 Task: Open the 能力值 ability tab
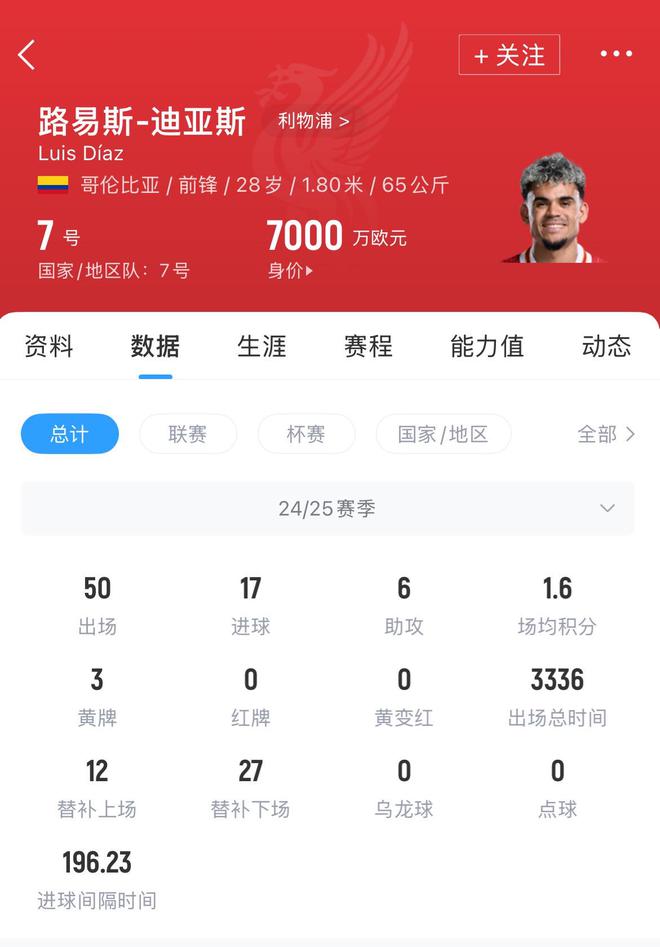(487, 347)
